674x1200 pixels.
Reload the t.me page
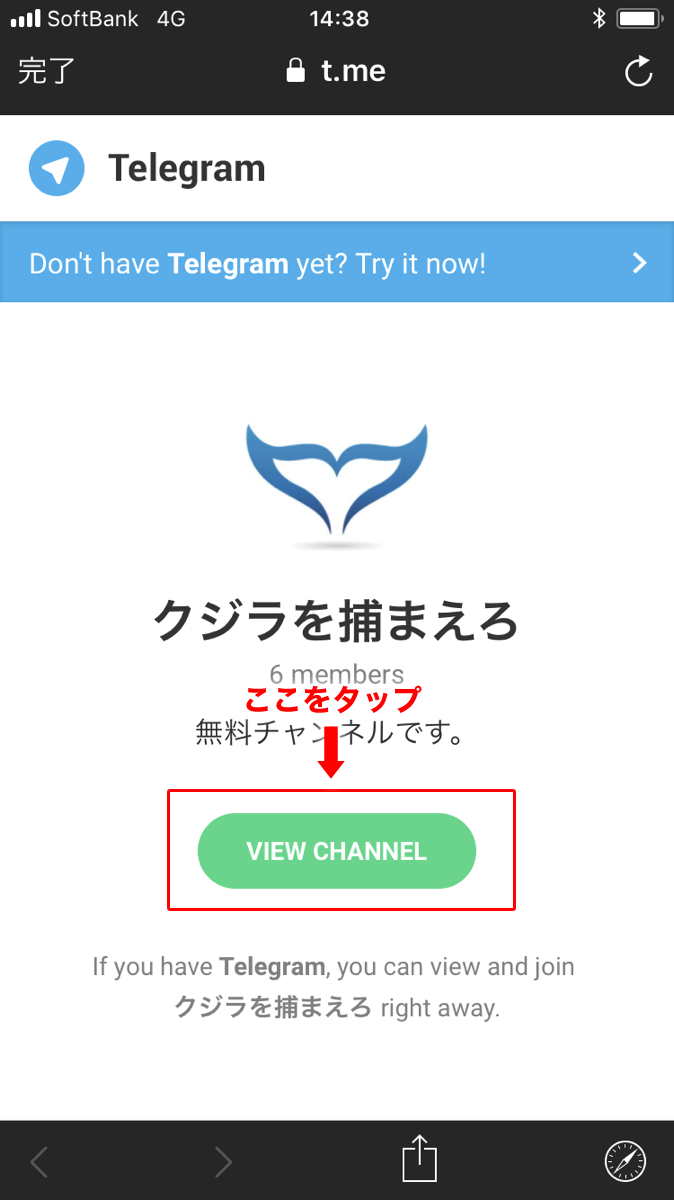[x=638, y=72]
